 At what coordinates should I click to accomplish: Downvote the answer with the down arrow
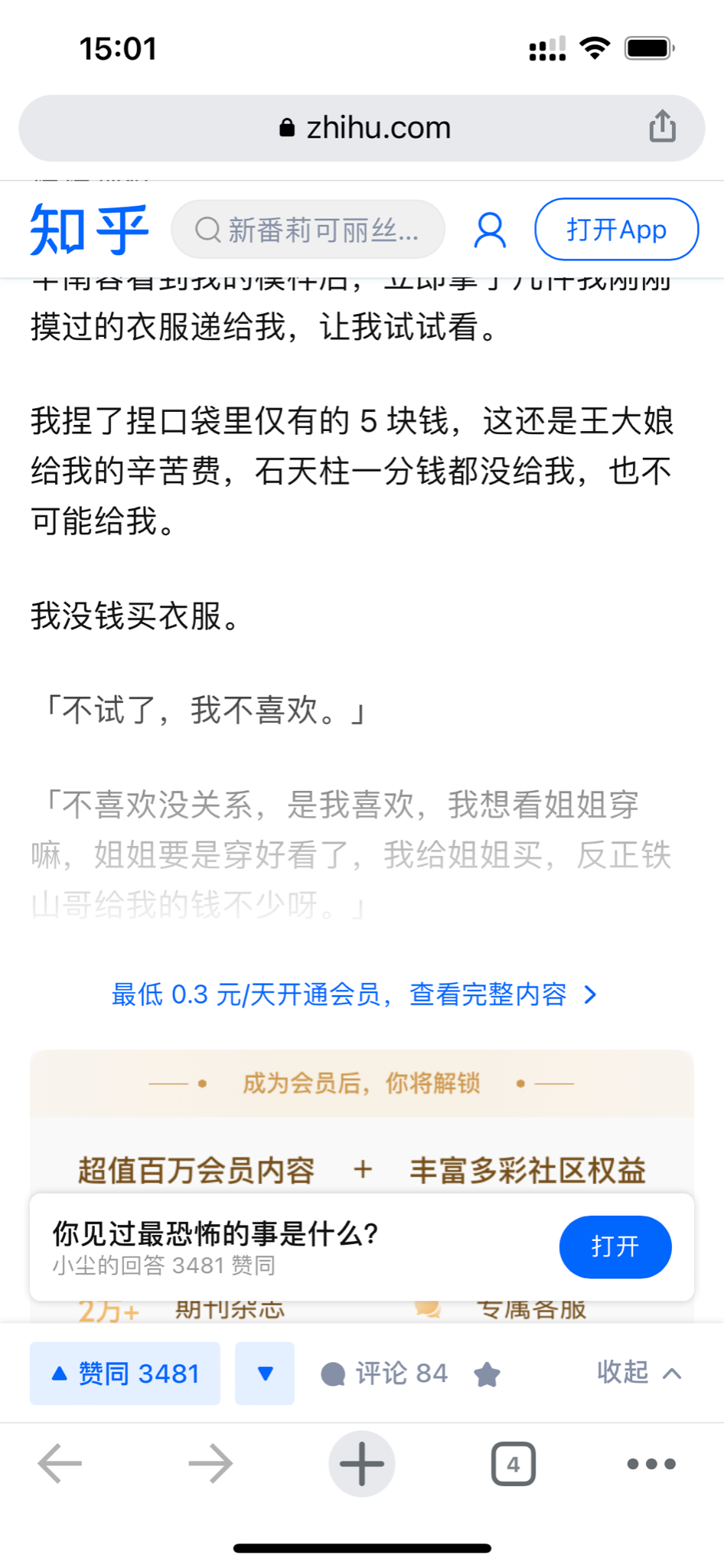265,1374
